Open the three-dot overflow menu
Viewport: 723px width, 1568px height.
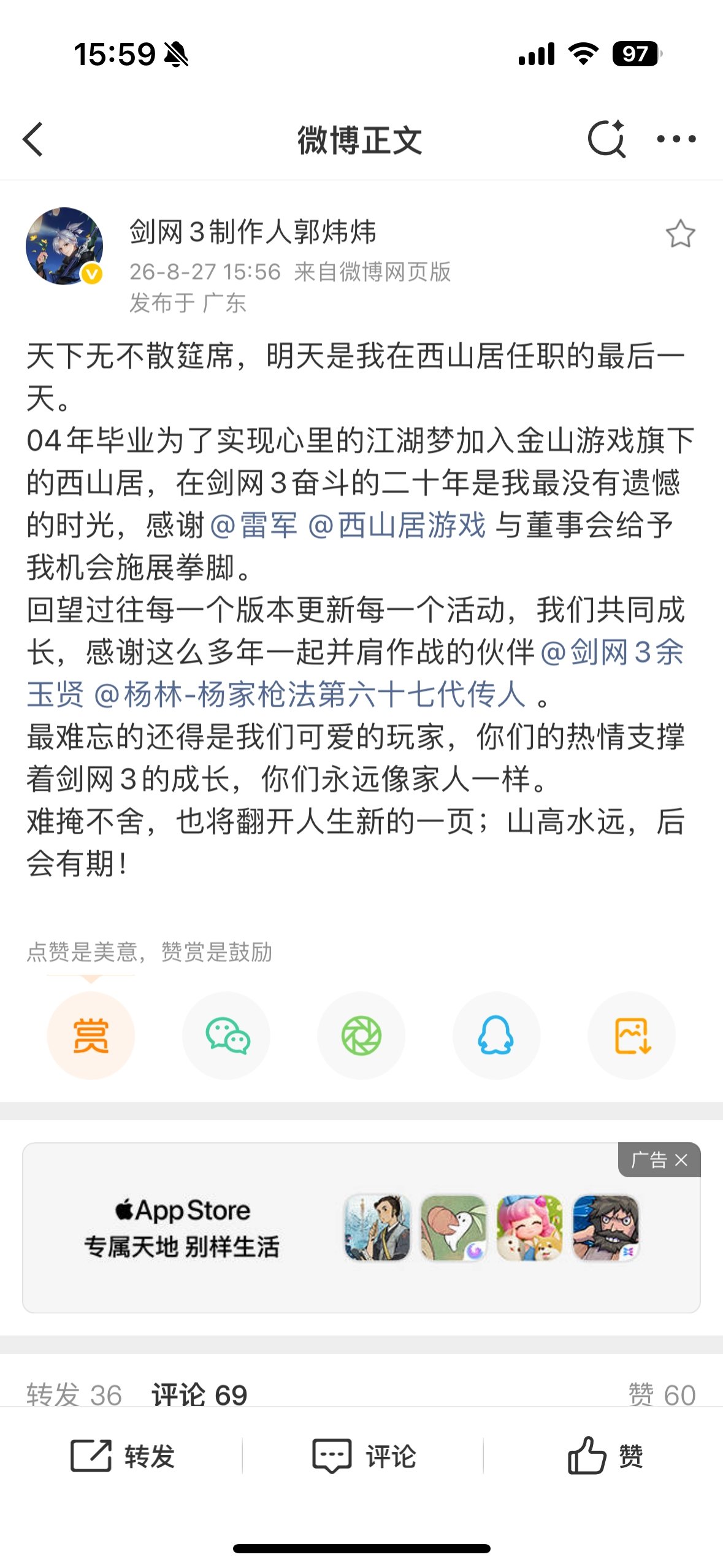point(676,139)
